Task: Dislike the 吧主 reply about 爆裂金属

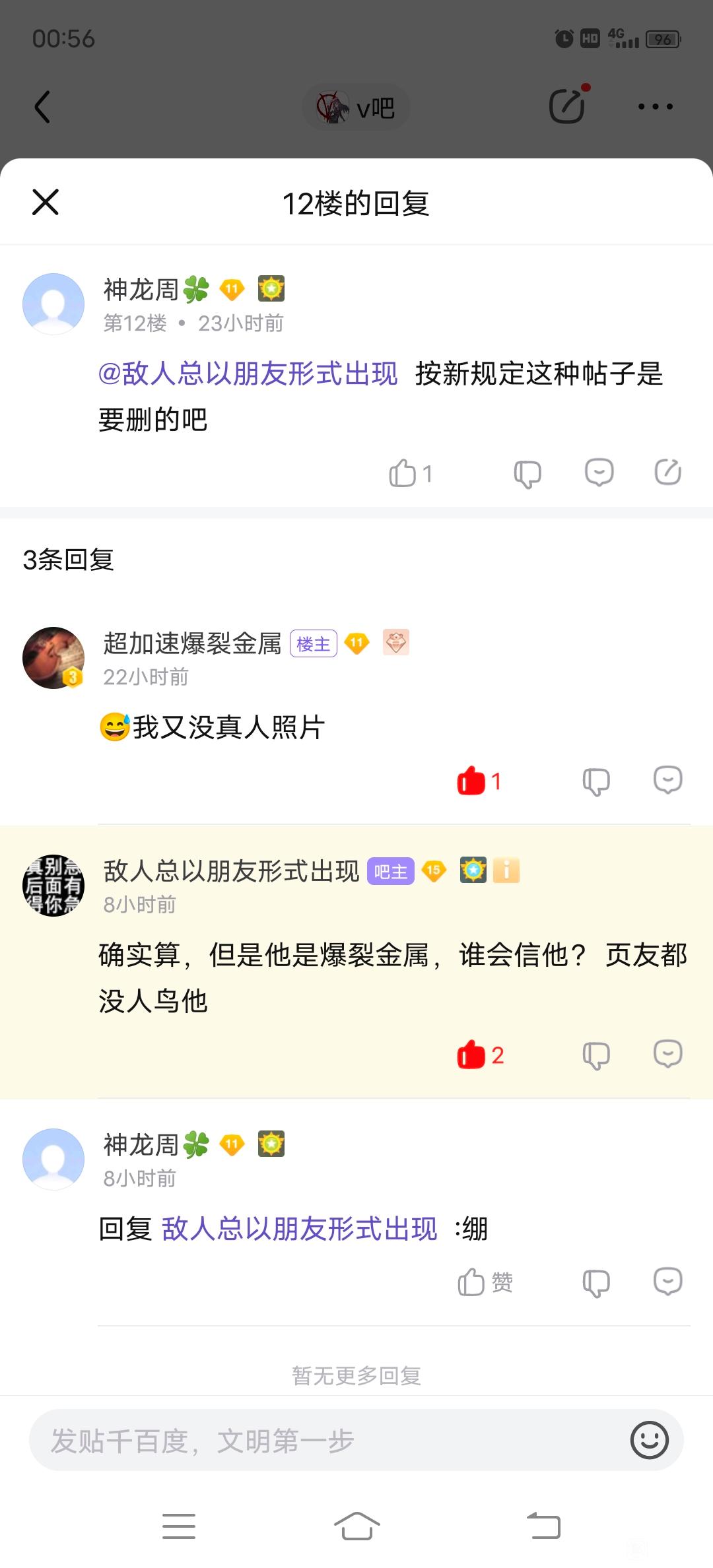Action: click(596, 1055)
